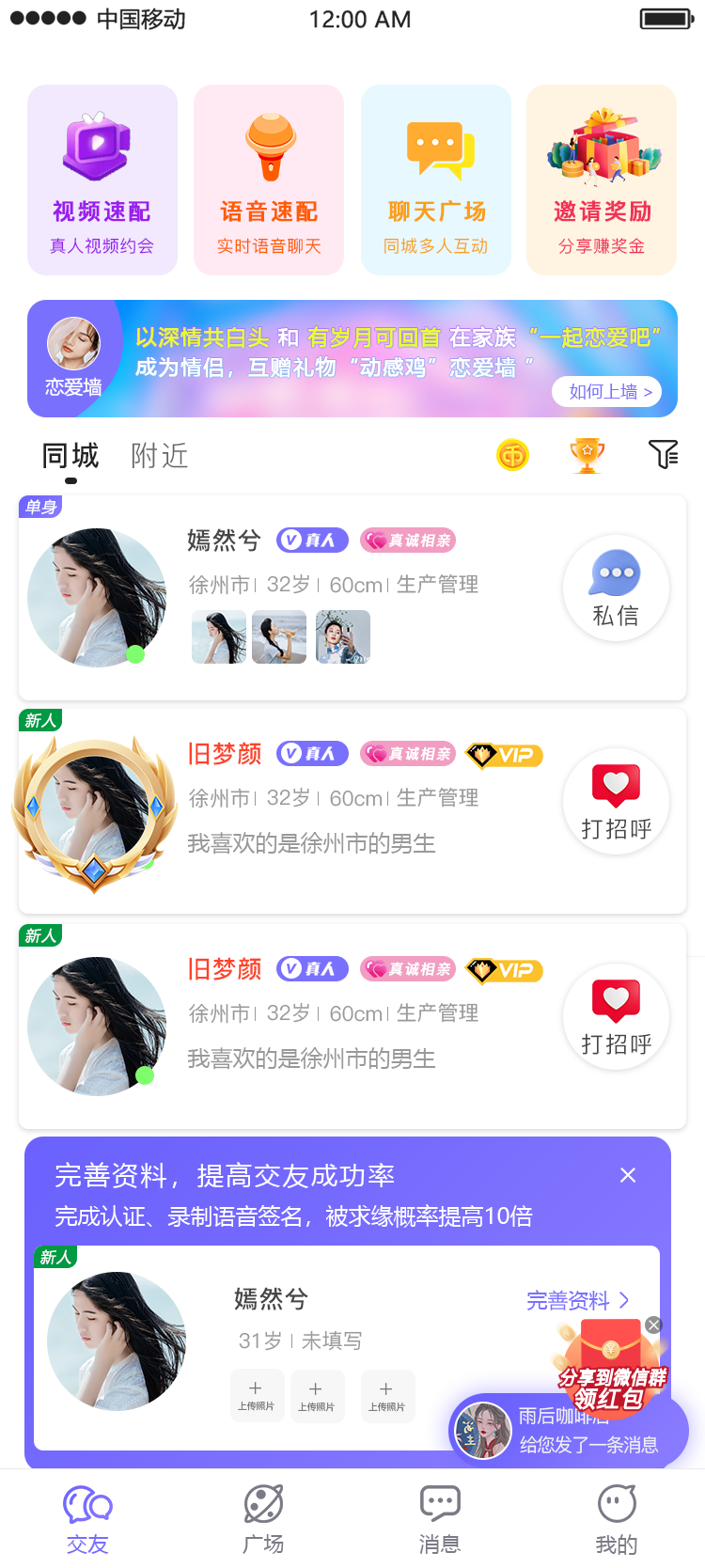
Task: Enter the 聊天广场 chat square
Action: point(436,180)
